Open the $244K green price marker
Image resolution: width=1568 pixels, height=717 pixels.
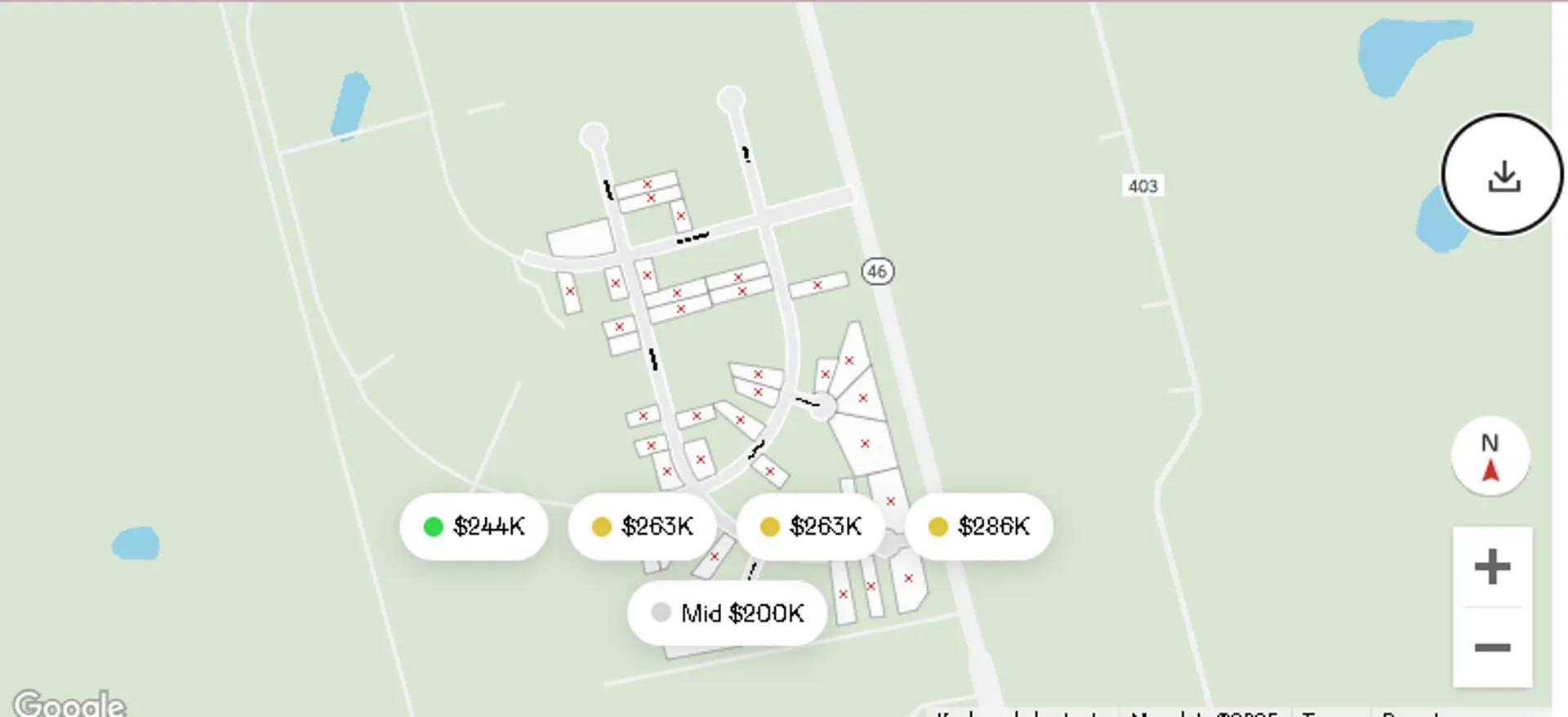tap(474, 527)
